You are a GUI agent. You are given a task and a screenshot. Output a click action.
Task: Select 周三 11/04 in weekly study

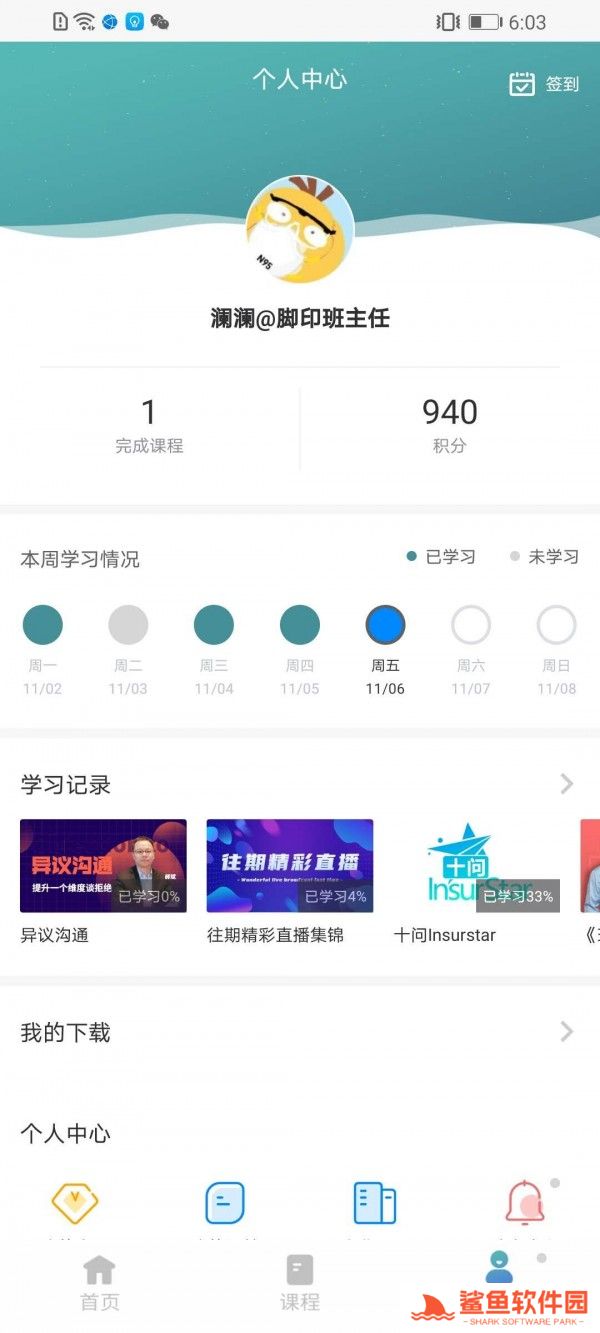click(214, 625)
